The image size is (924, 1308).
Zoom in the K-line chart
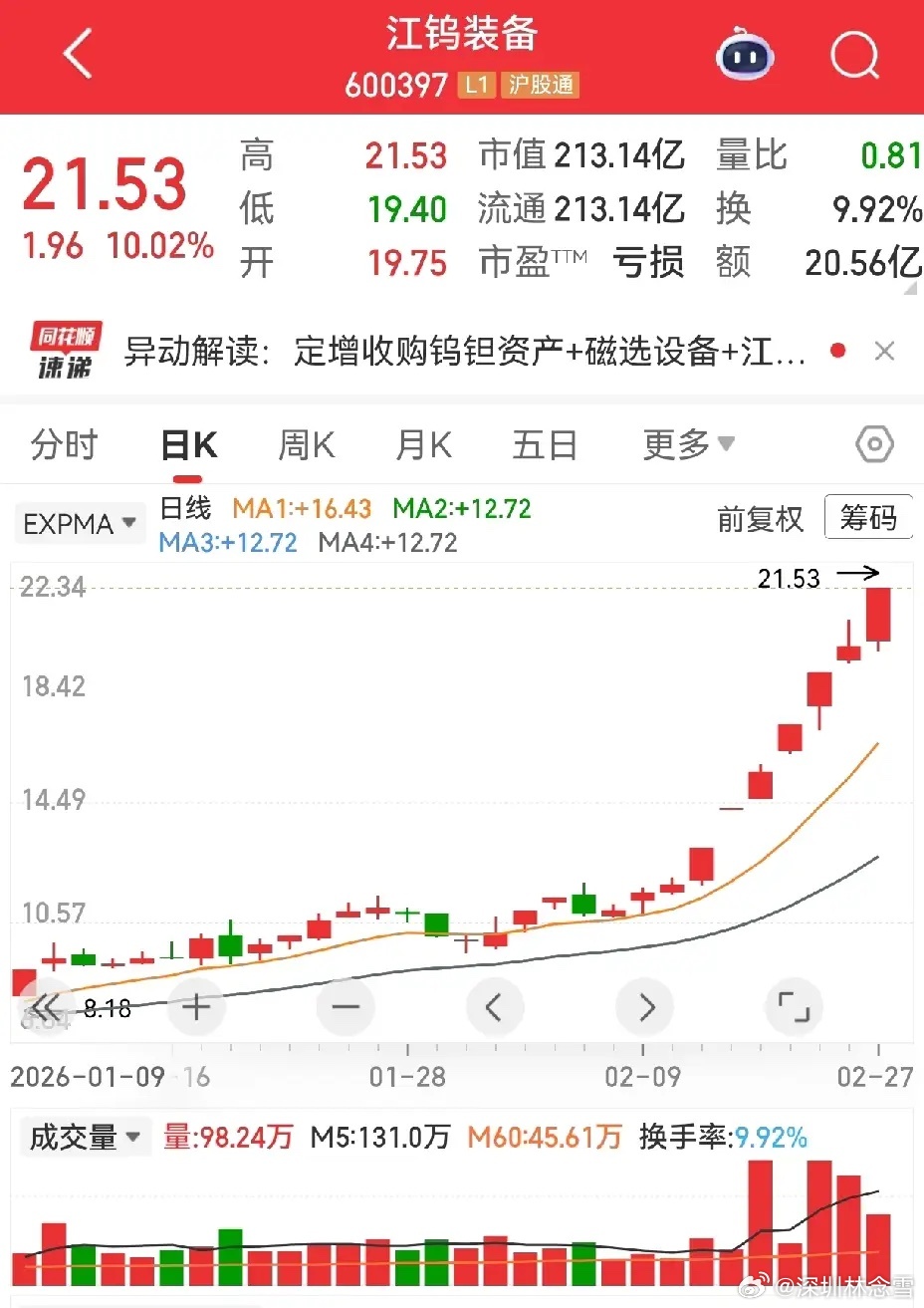196,1007
